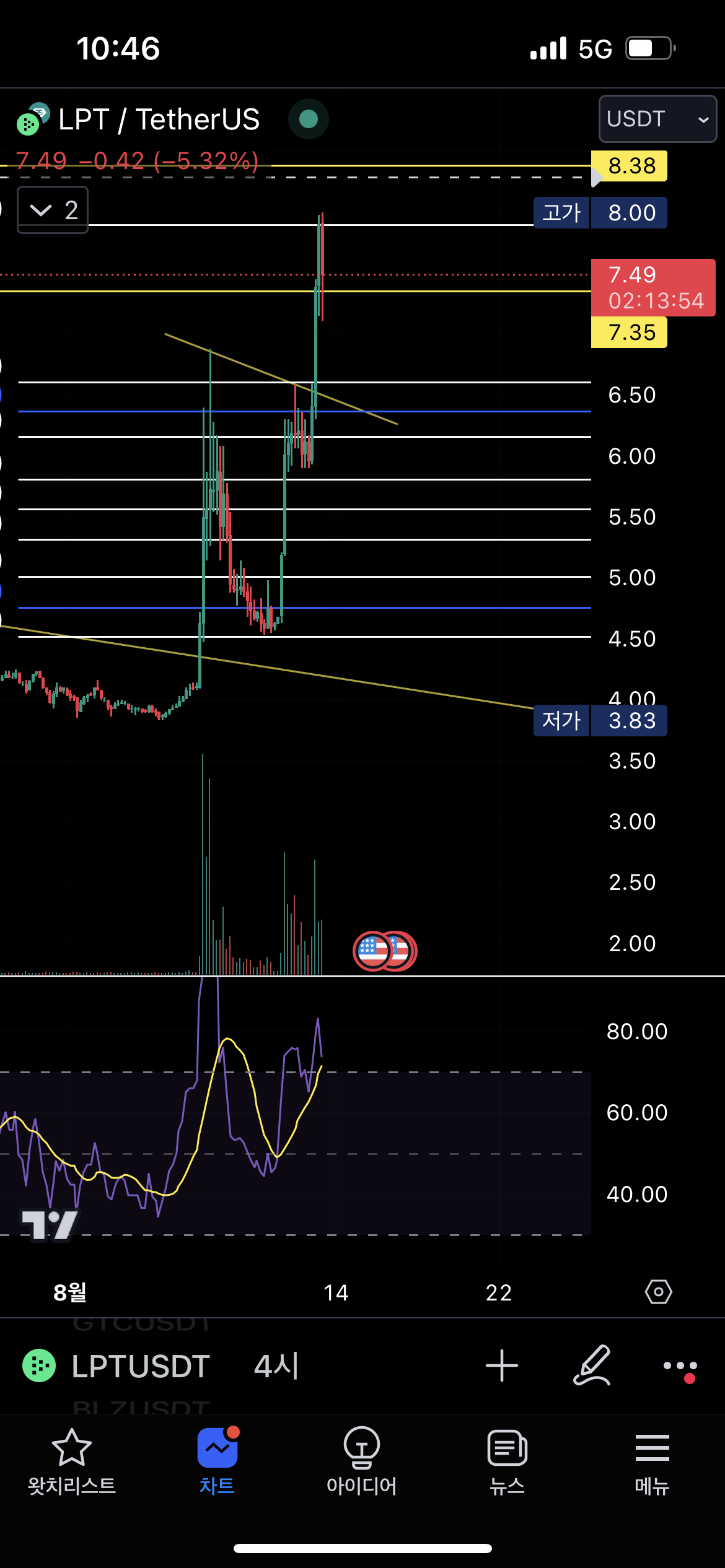Open chart time axis settings
The image size is (725, 1568).
(x=658, y=1292)
